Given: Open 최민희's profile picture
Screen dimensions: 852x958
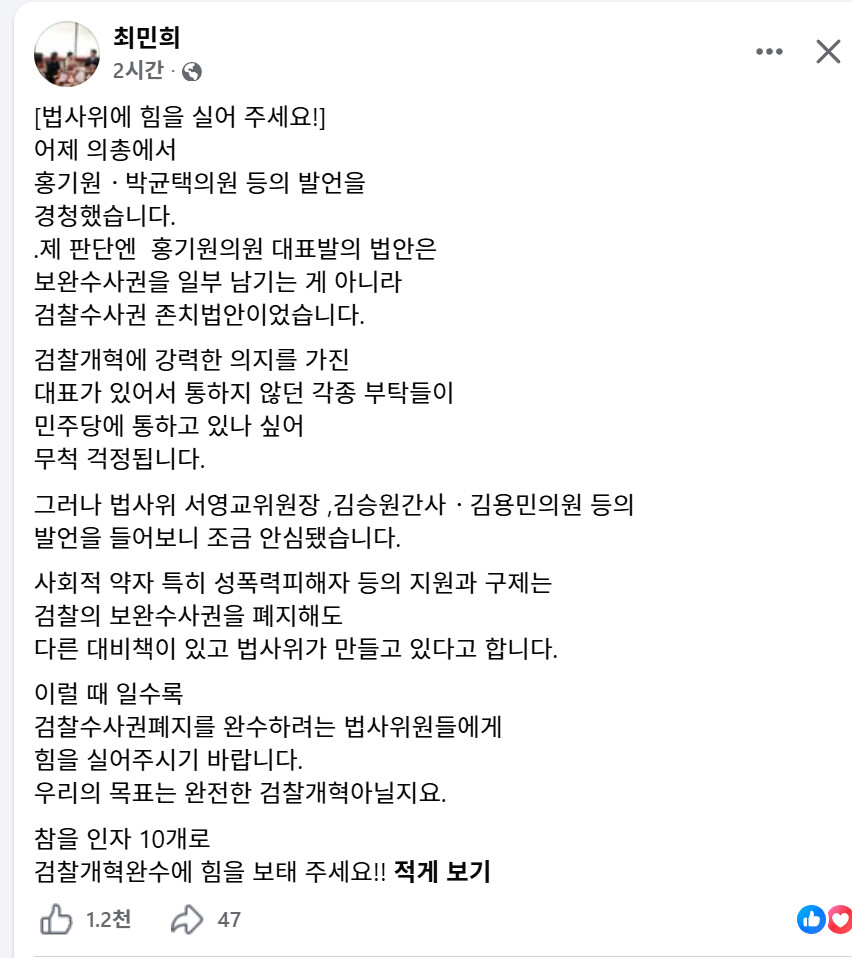Looking at the screenshot, I should coord(67,54).
